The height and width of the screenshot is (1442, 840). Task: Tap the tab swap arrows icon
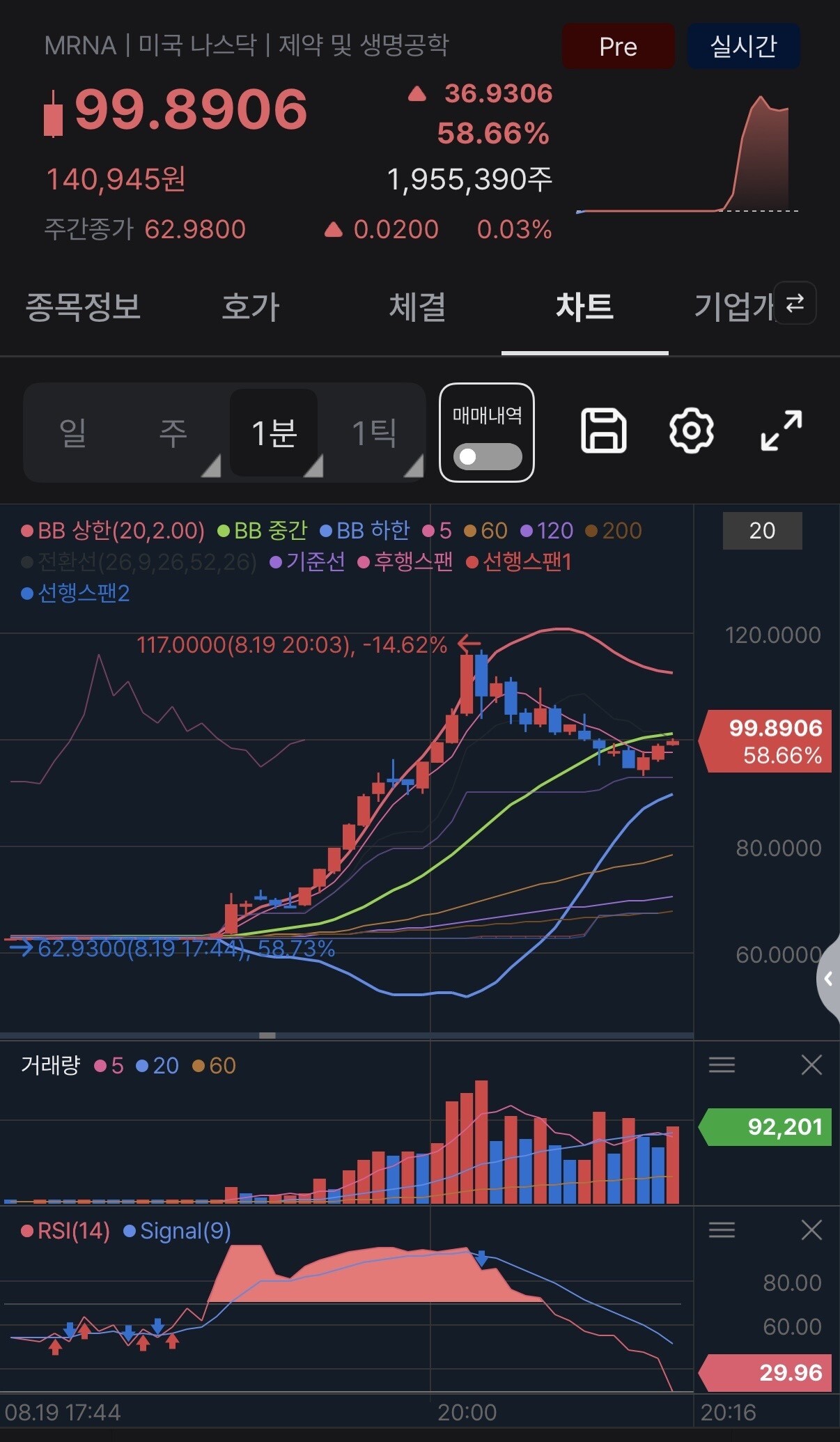click(795, 302)
